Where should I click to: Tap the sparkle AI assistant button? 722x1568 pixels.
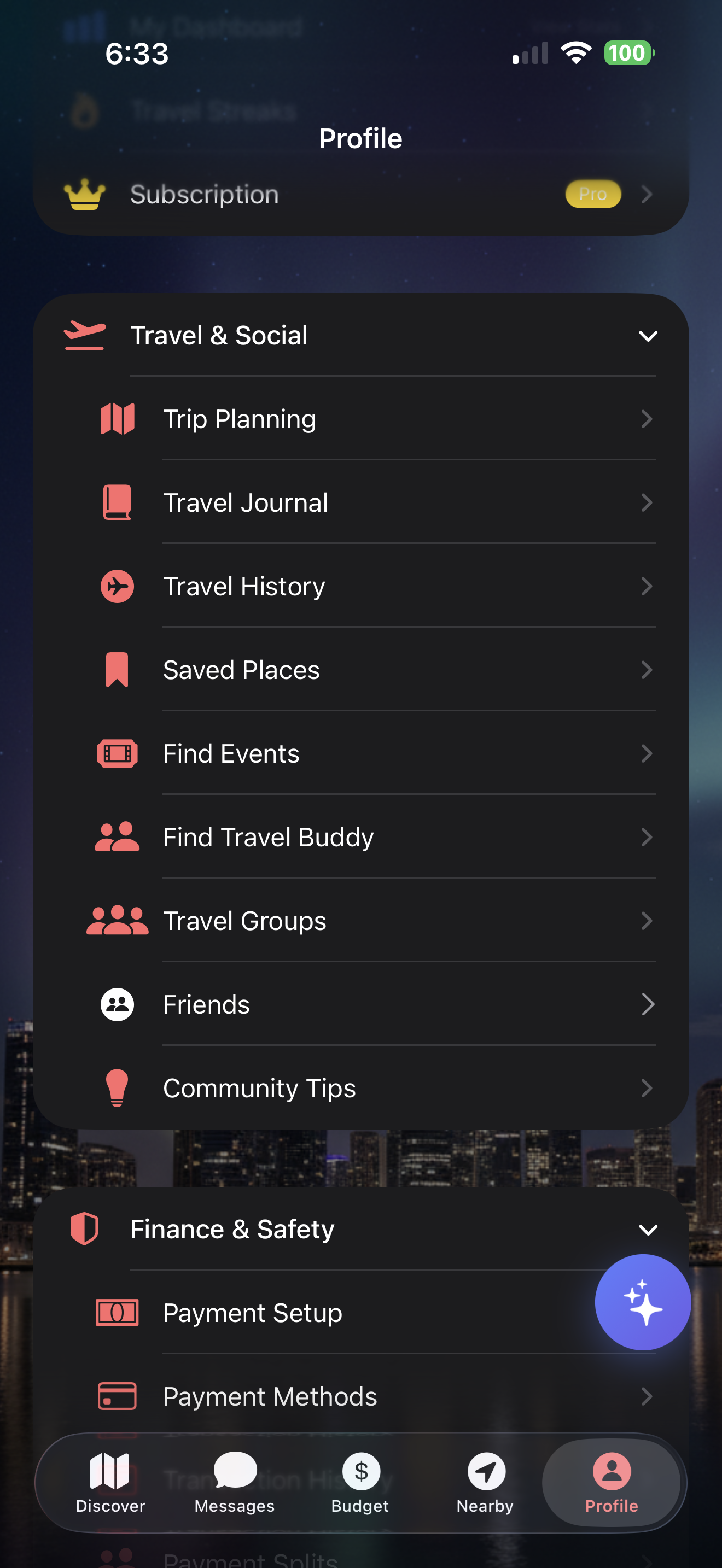click(x=642, y=1302)
